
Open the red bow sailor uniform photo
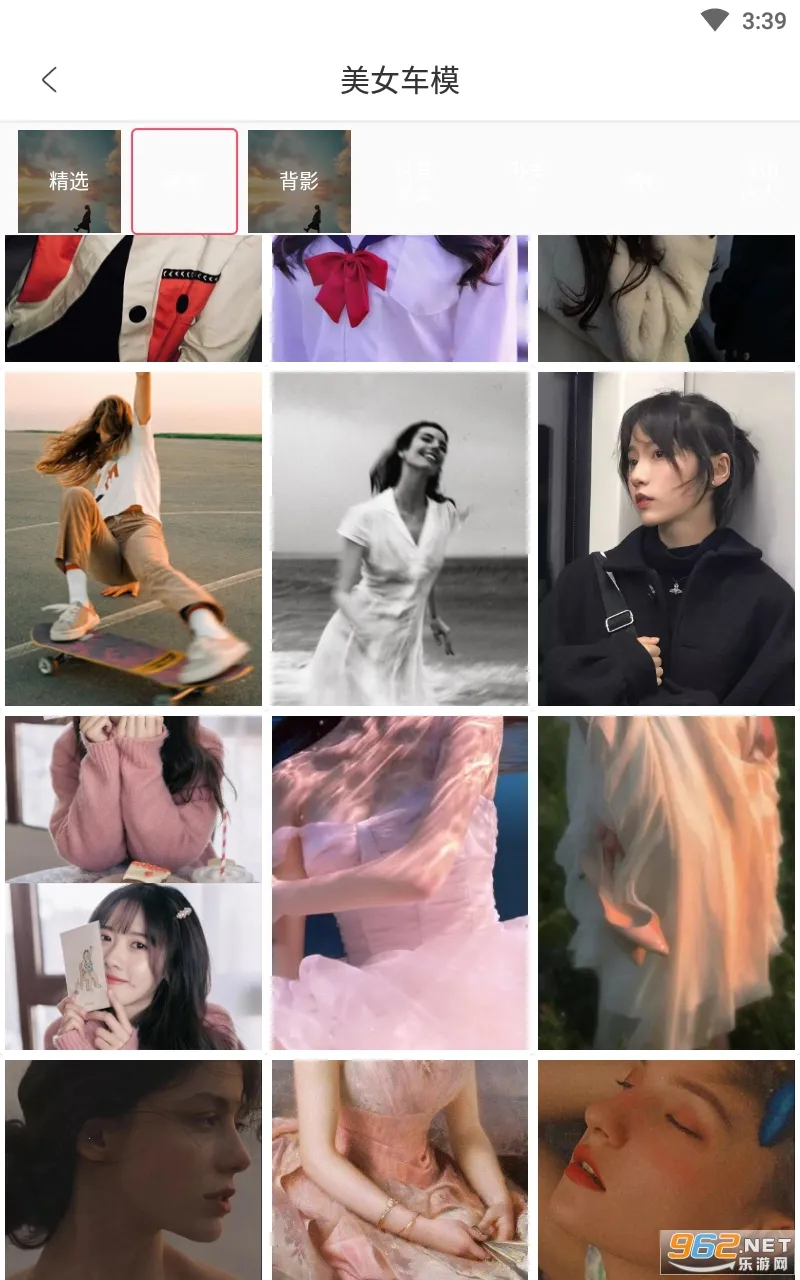point(399,298)
